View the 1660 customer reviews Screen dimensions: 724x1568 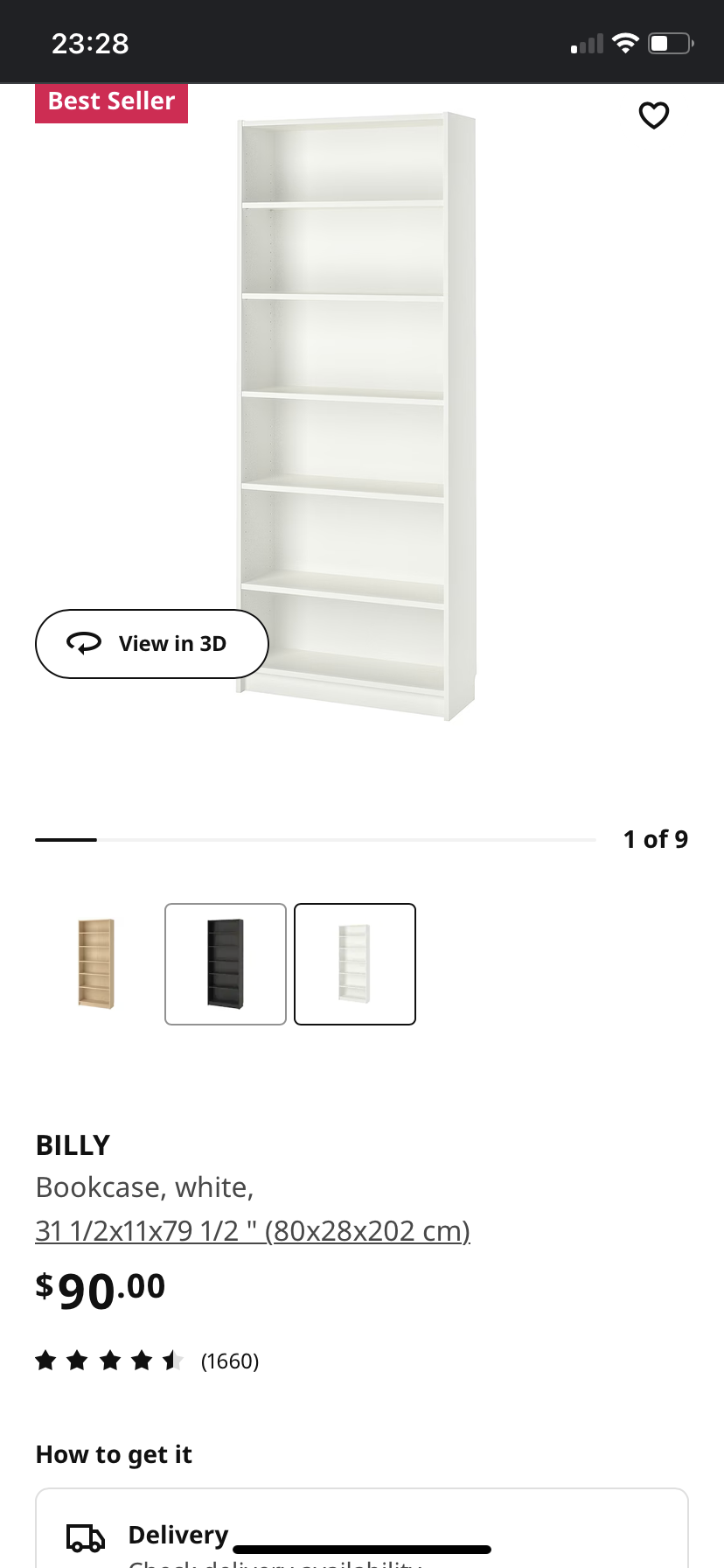(147, 1361)
